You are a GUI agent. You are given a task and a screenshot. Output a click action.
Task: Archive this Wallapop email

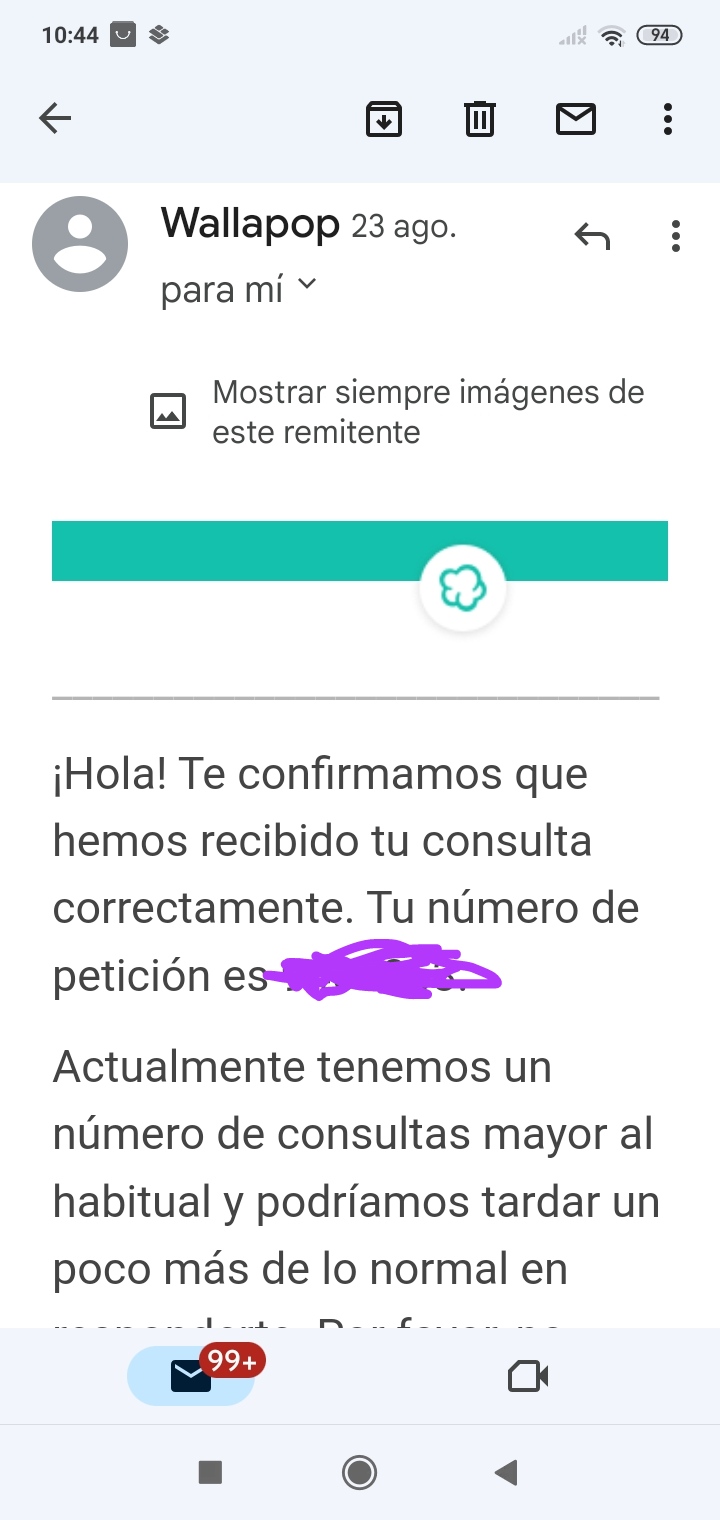[384, 119]
